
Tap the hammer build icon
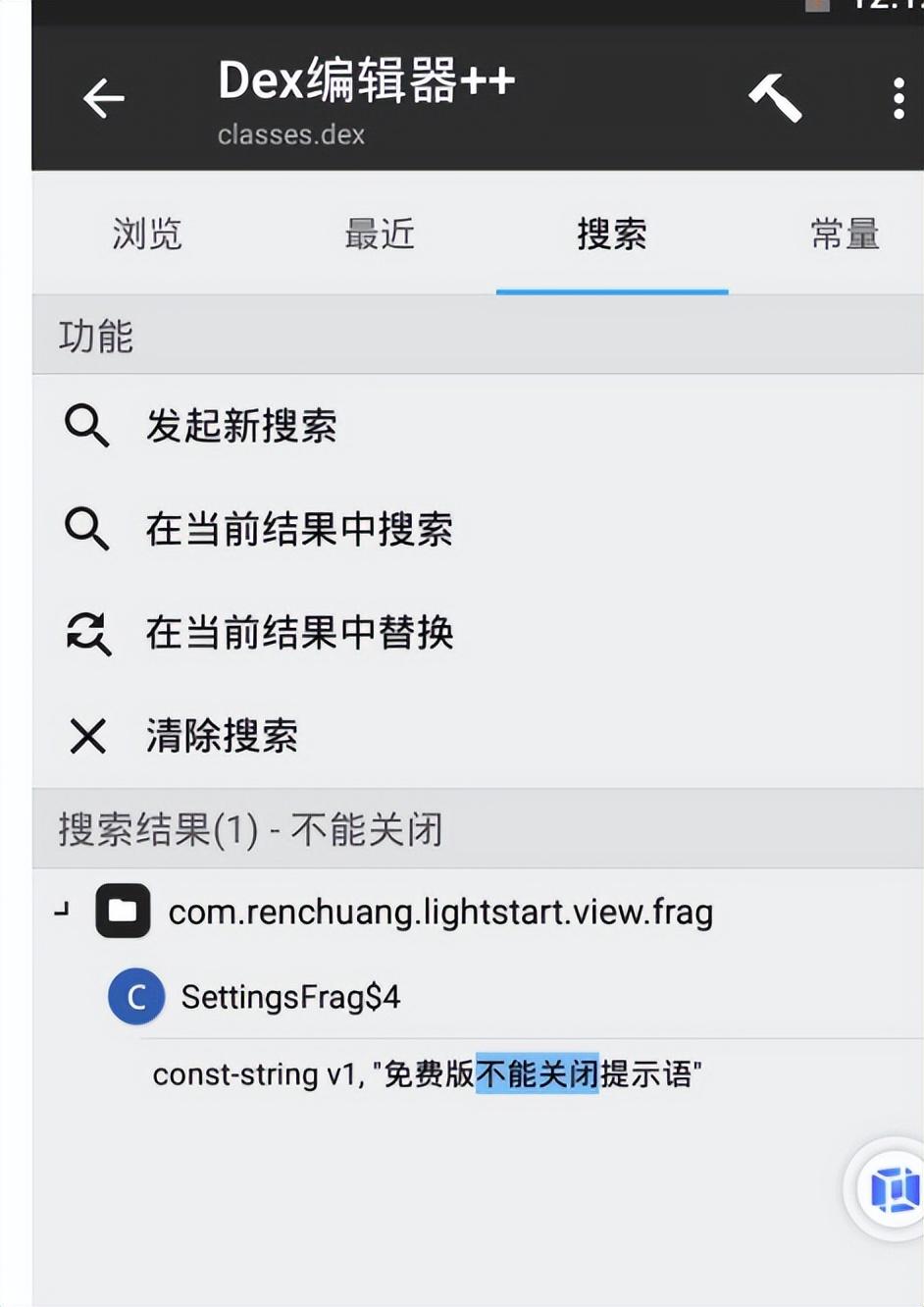[x=775, y=98]
